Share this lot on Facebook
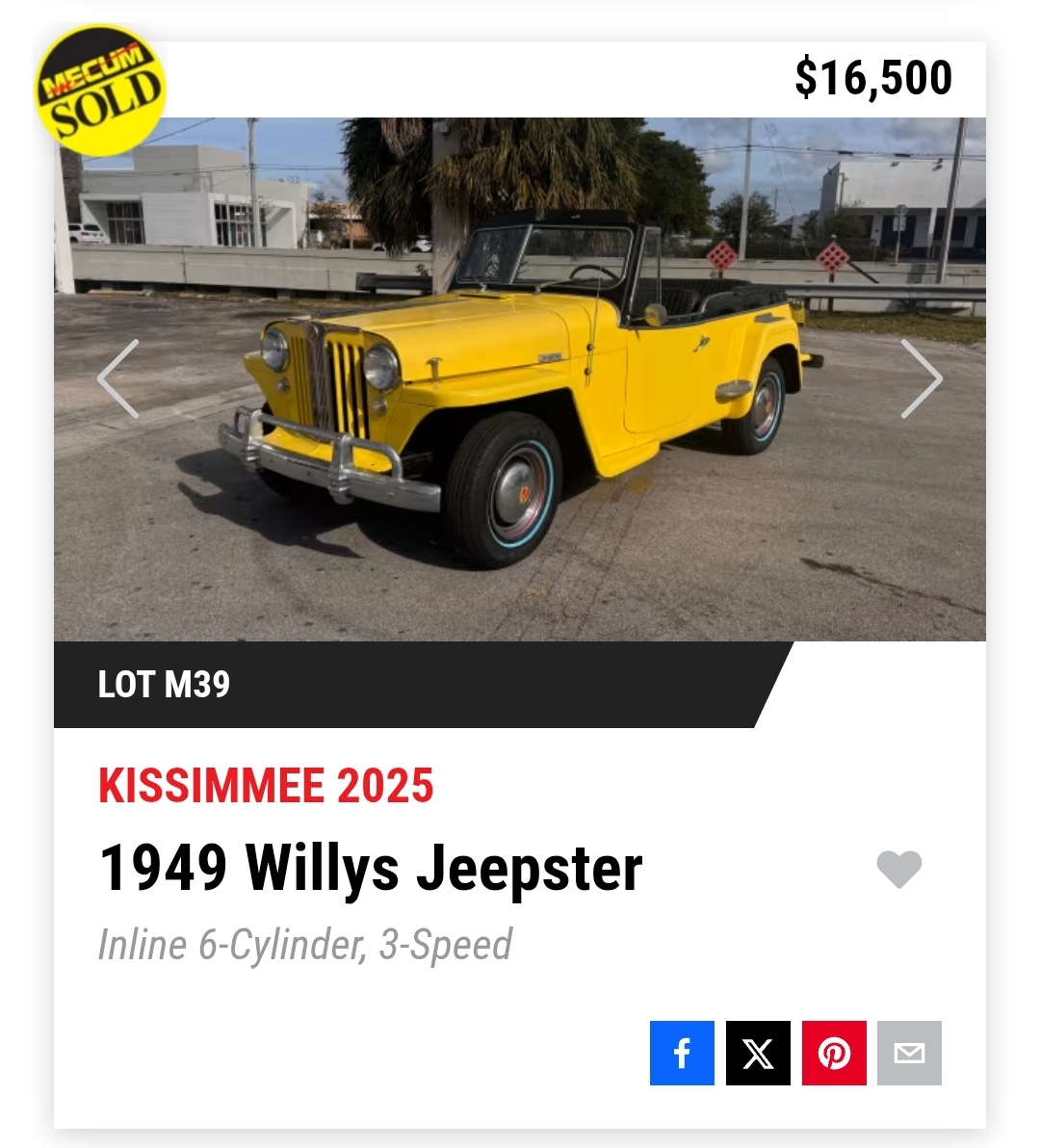Image resolution: width=1040 pixels, height=1148 pixels. [x=682, y=1053]
